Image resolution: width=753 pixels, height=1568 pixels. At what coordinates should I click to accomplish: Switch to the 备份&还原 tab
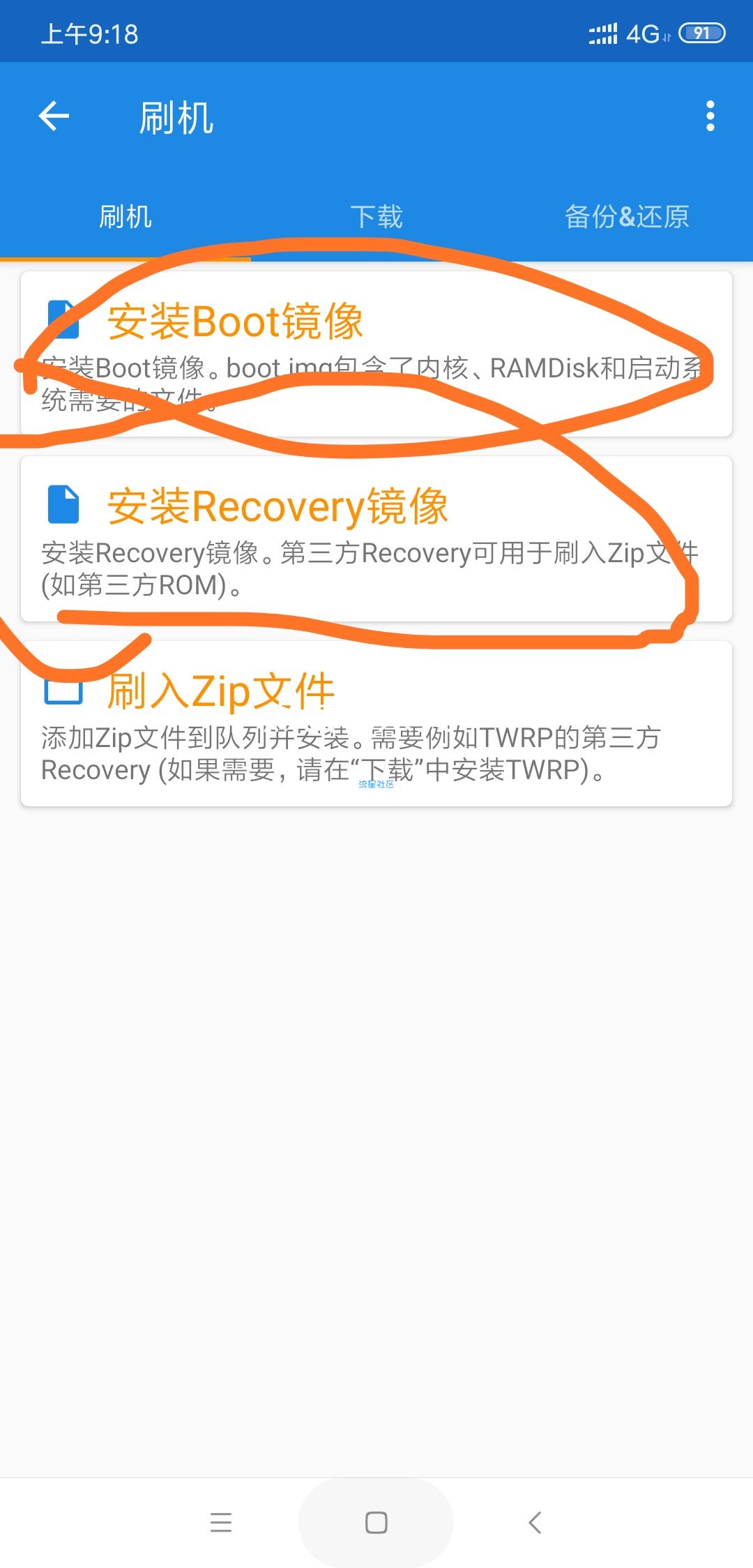pos(627,217)
